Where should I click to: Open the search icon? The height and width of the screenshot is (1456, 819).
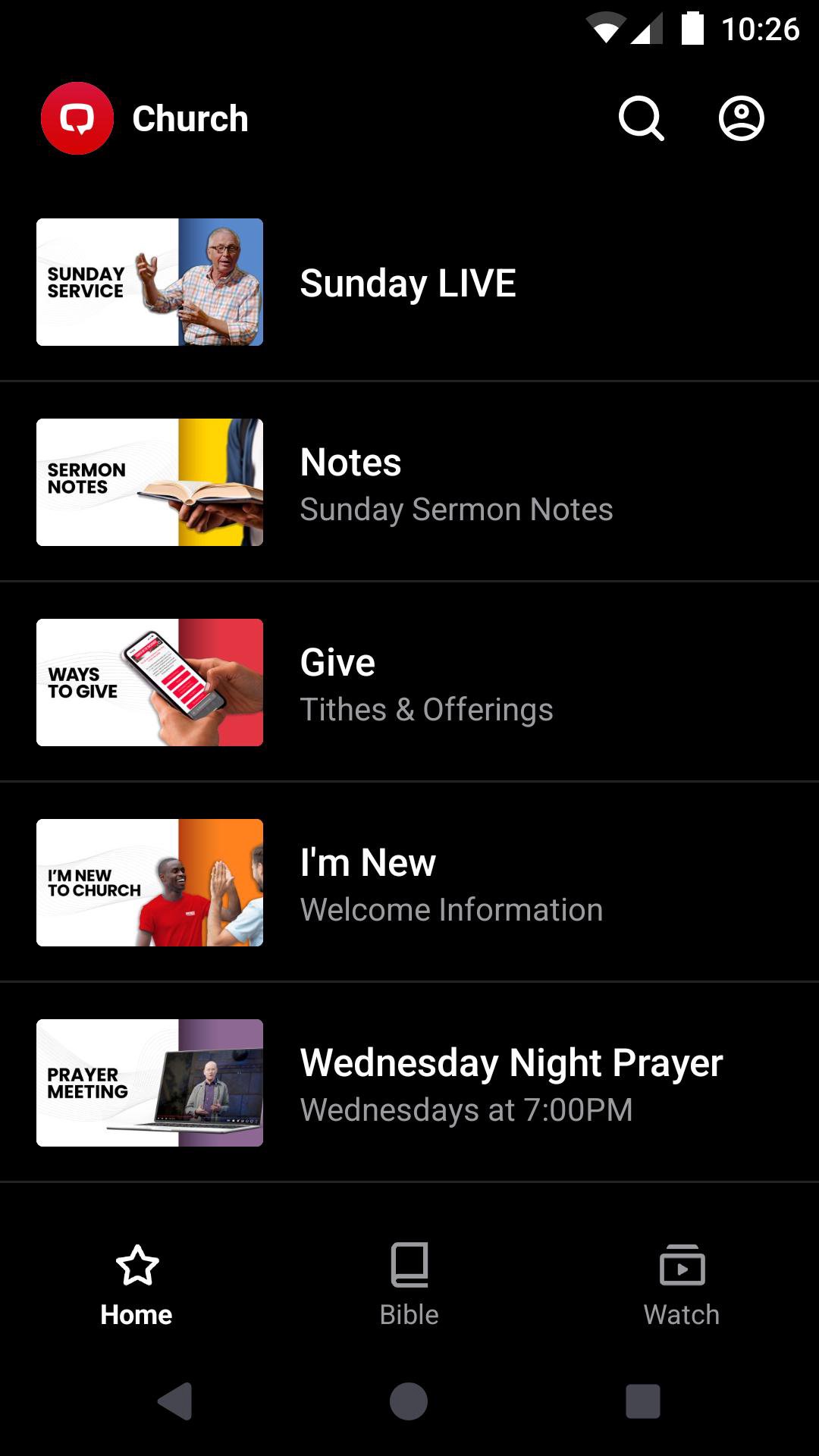click(641, 118)
